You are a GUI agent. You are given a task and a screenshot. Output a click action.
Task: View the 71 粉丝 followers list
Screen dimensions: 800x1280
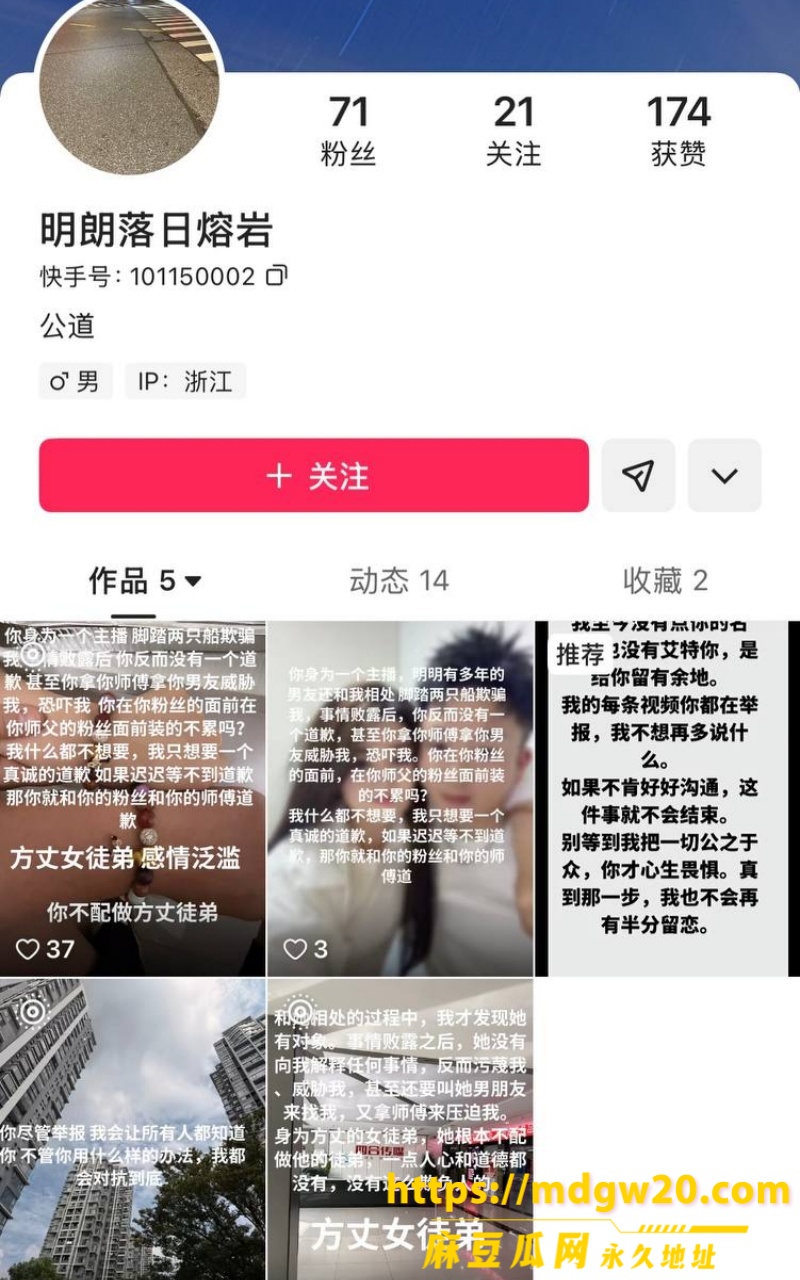(x=348, y=131)
